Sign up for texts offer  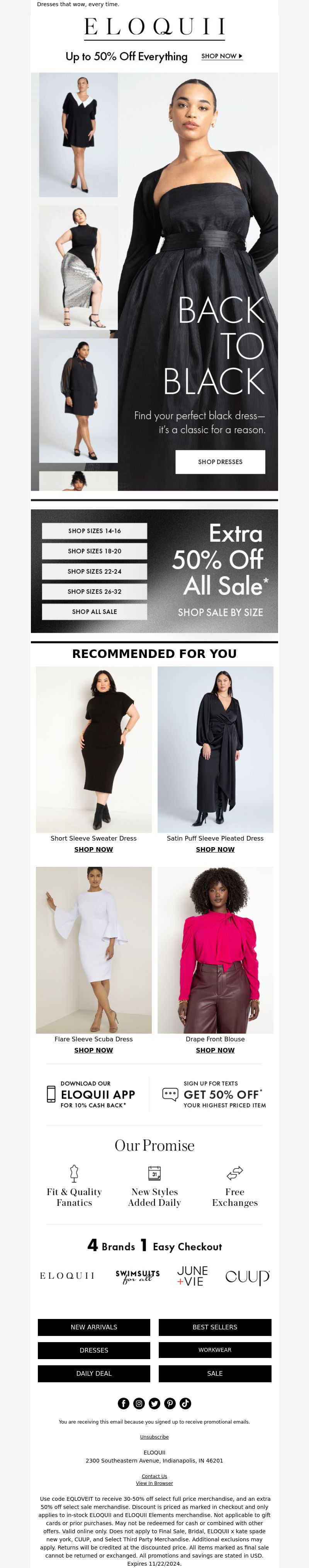214,1095
